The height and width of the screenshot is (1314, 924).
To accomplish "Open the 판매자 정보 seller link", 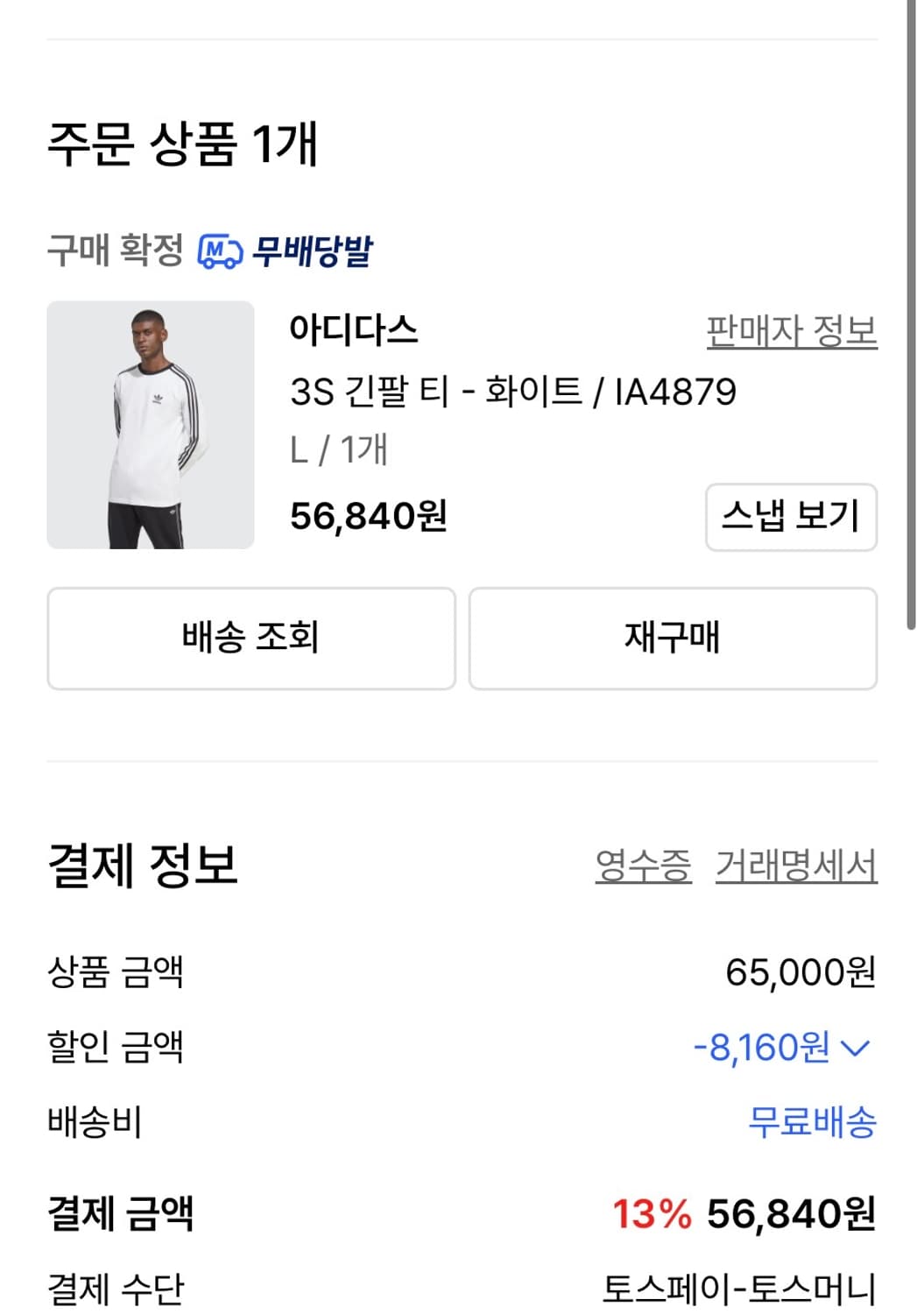I will point(791,333).
